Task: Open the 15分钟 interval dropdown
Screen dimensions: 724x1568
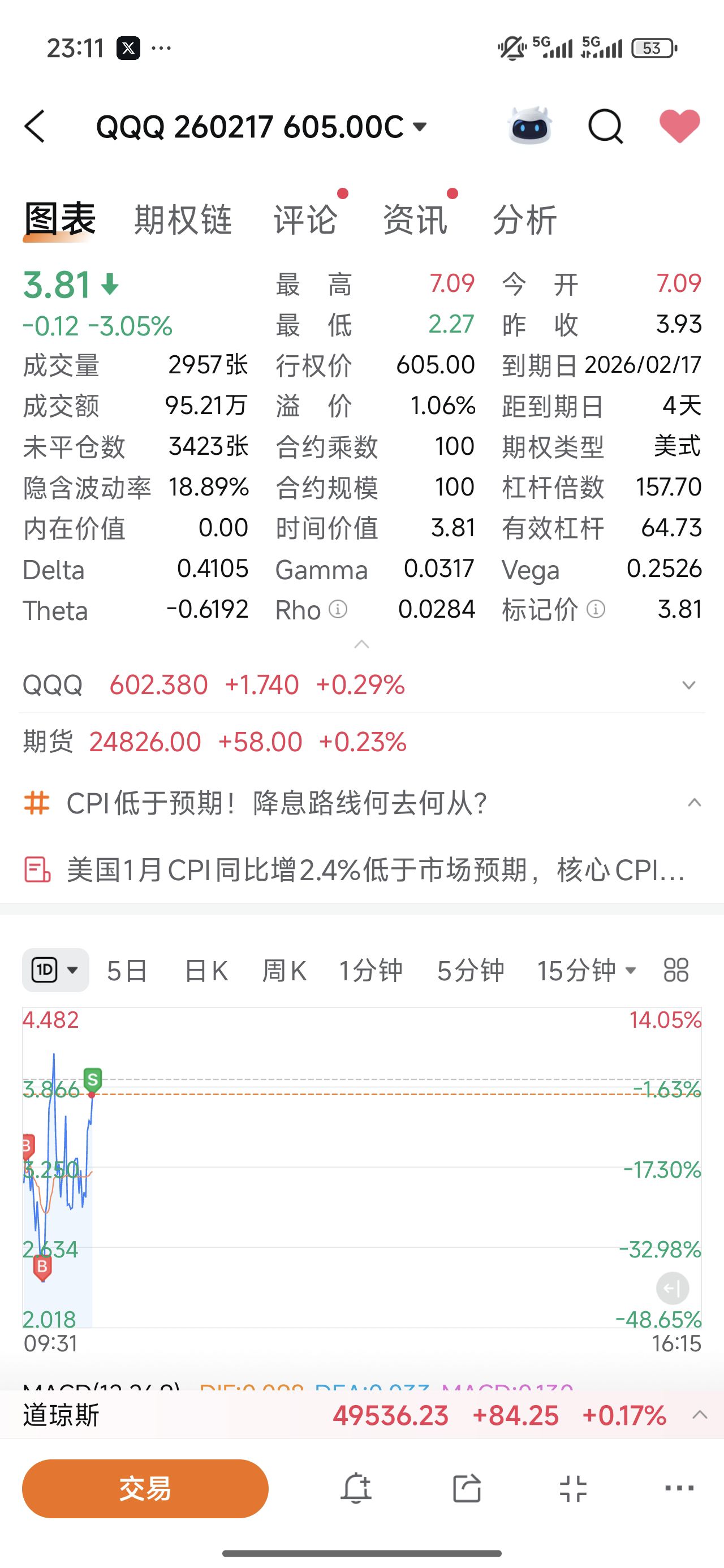Action: point(587,971)
